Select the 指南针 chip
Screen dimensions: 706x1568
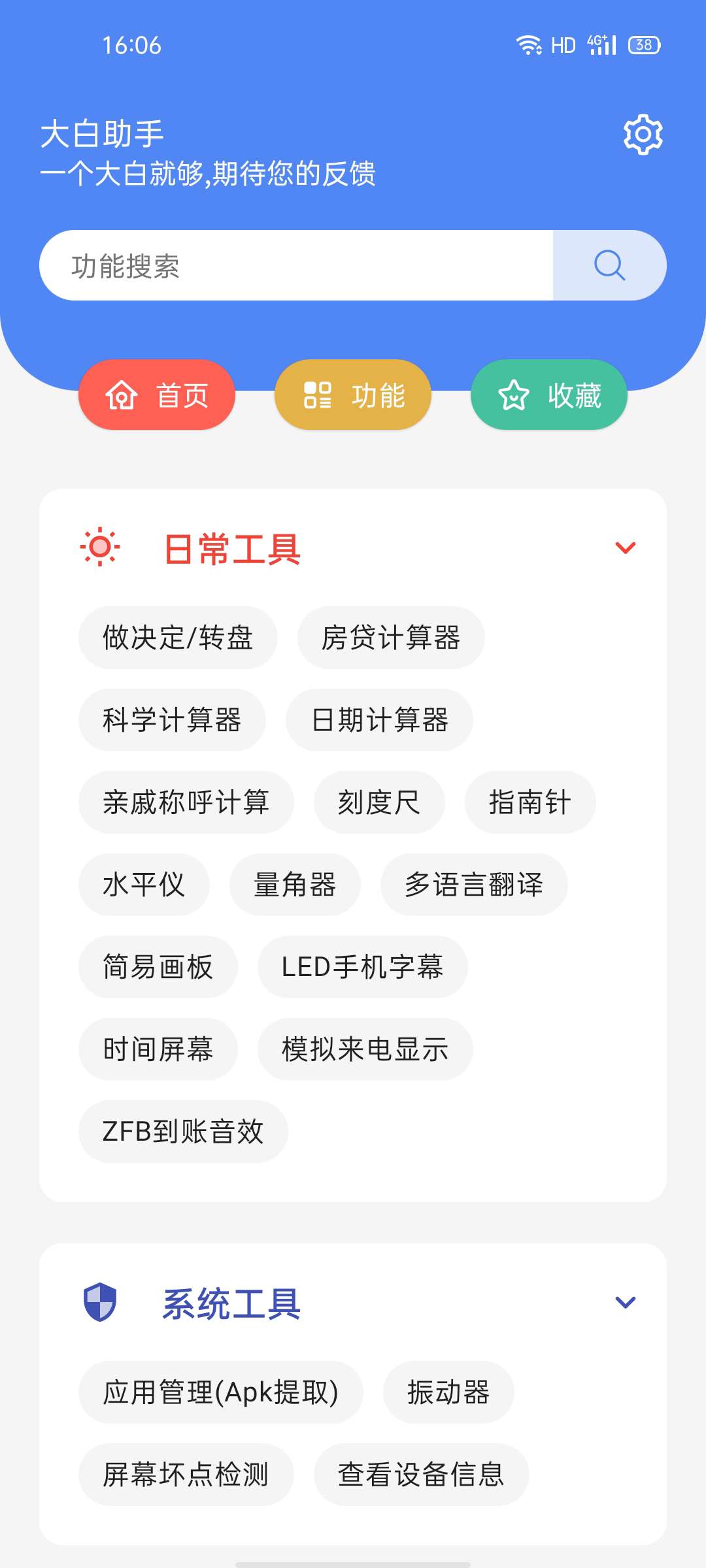pos(530,802)
